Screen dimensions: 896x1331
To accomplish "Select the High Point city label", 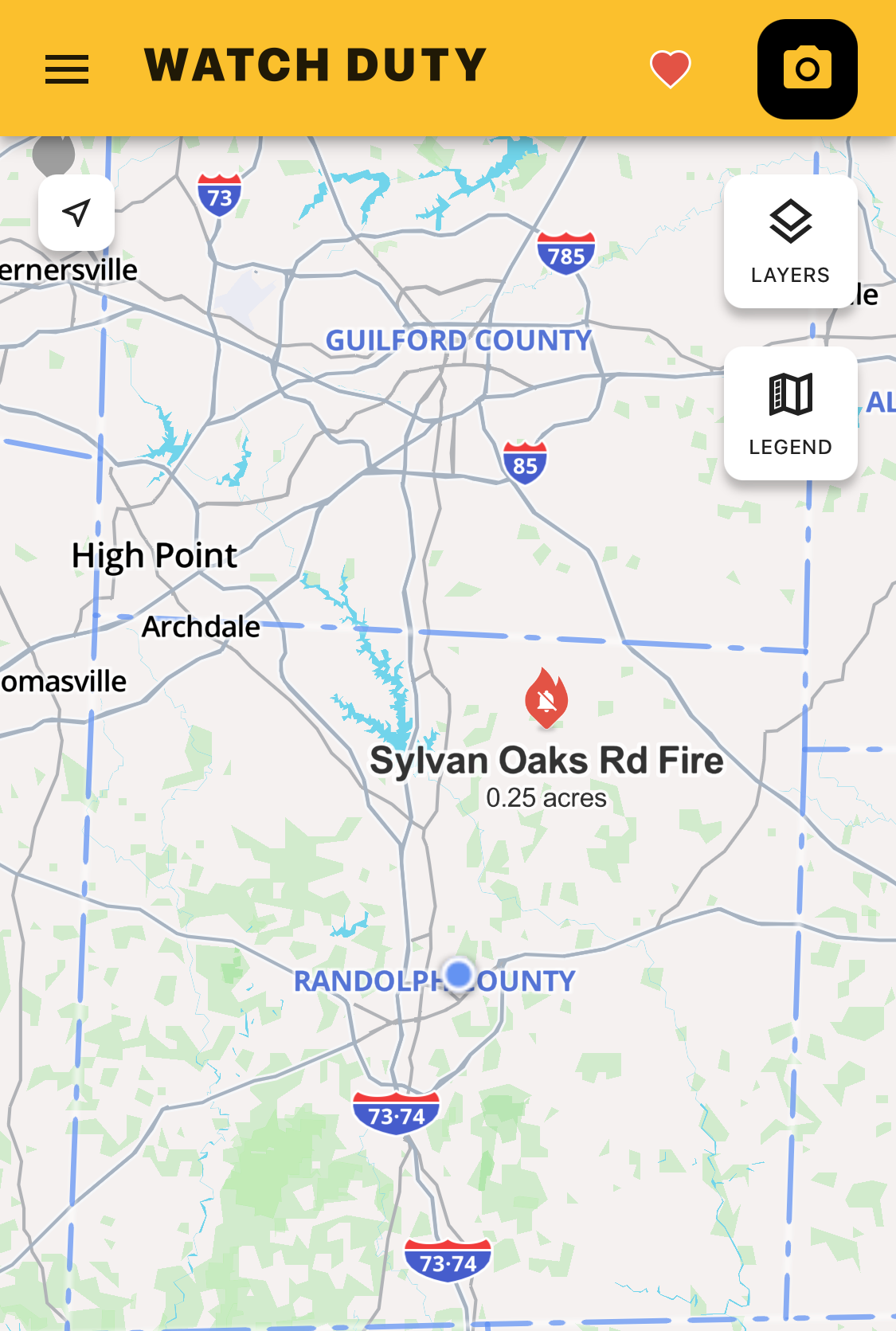I will 154,555.
